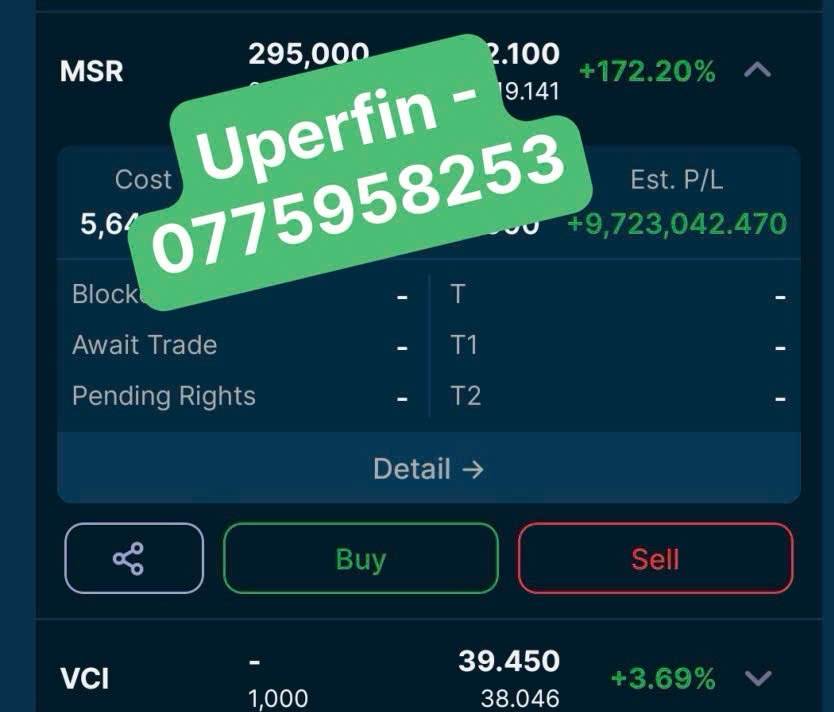Expand the VCI holding row
Image resolution: width=834 pixels, height=712 pixels.
pos(758,679)
